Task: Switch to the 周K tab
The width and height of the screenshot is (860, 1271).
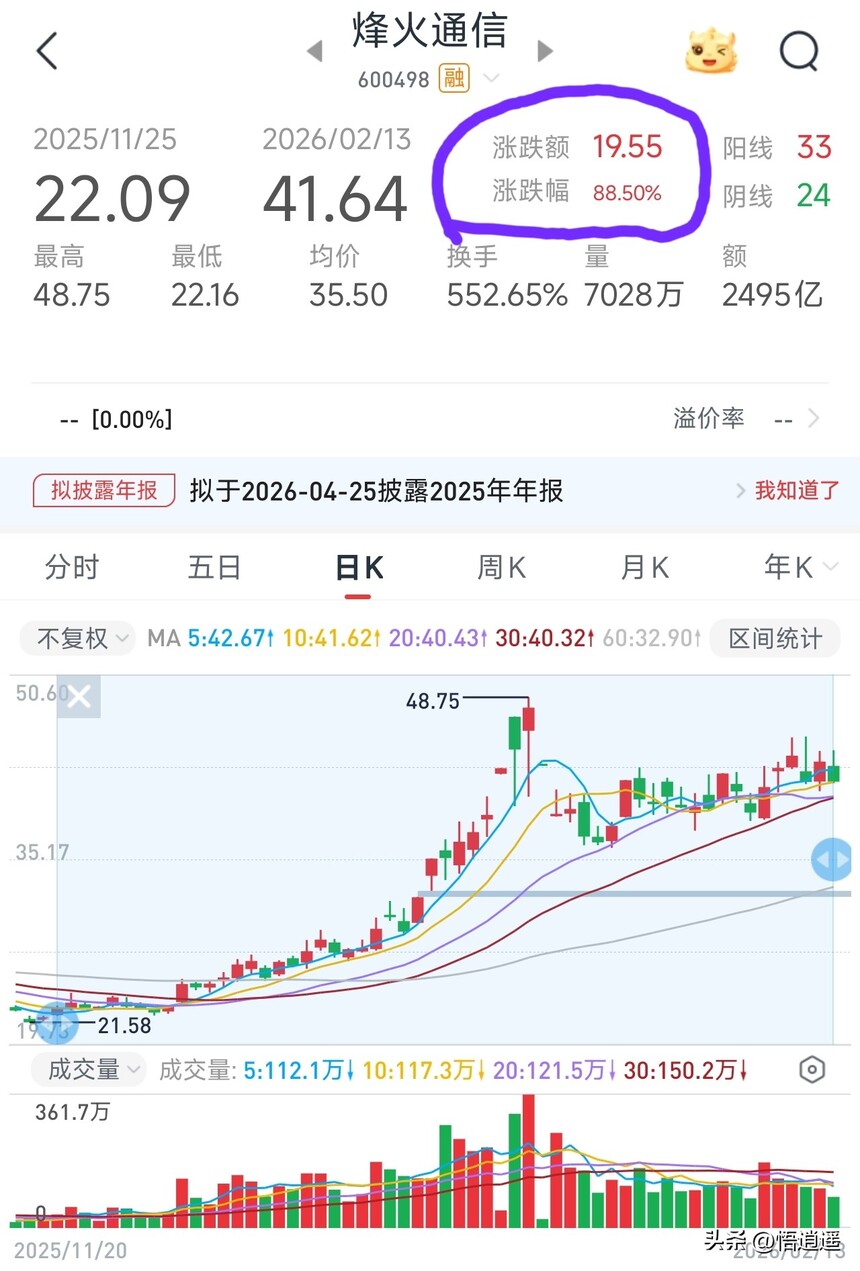Action: (x=501, y=568)
